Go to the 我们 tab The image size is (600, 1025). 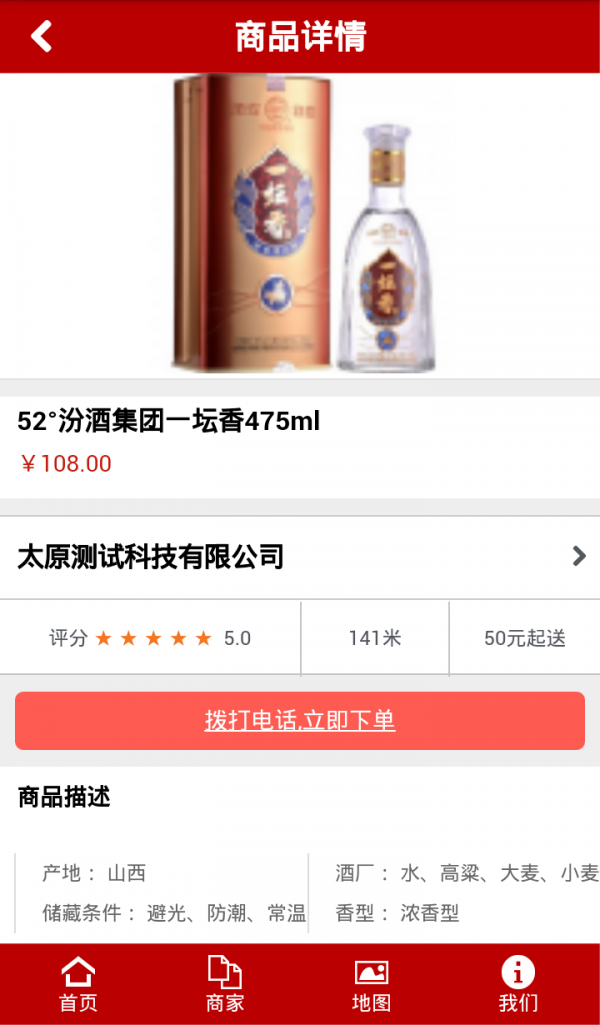click(518, 984)
